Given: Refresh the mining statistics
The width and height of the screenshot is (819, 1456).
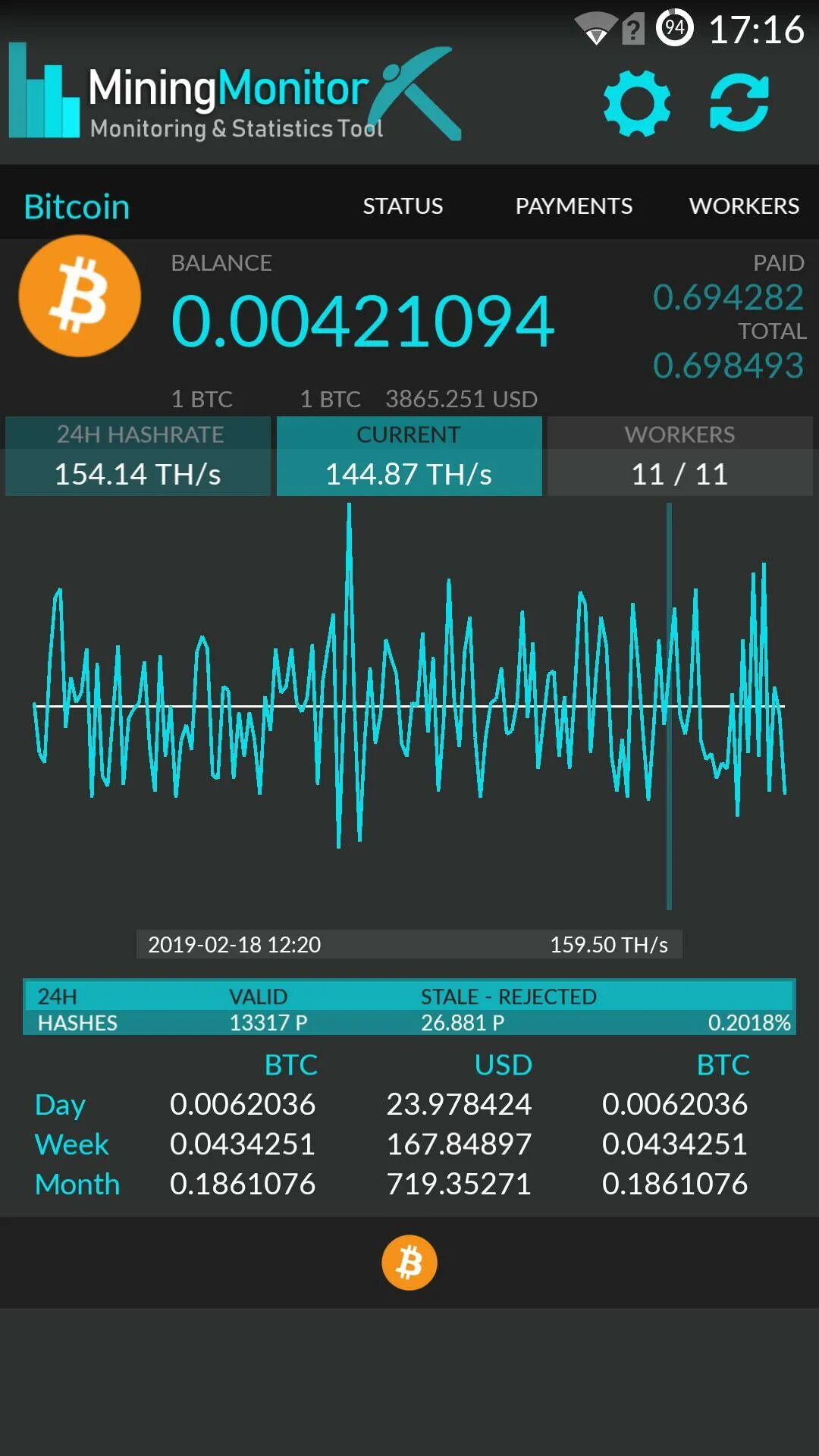Looking at the screenshot, I should [739, 103].
